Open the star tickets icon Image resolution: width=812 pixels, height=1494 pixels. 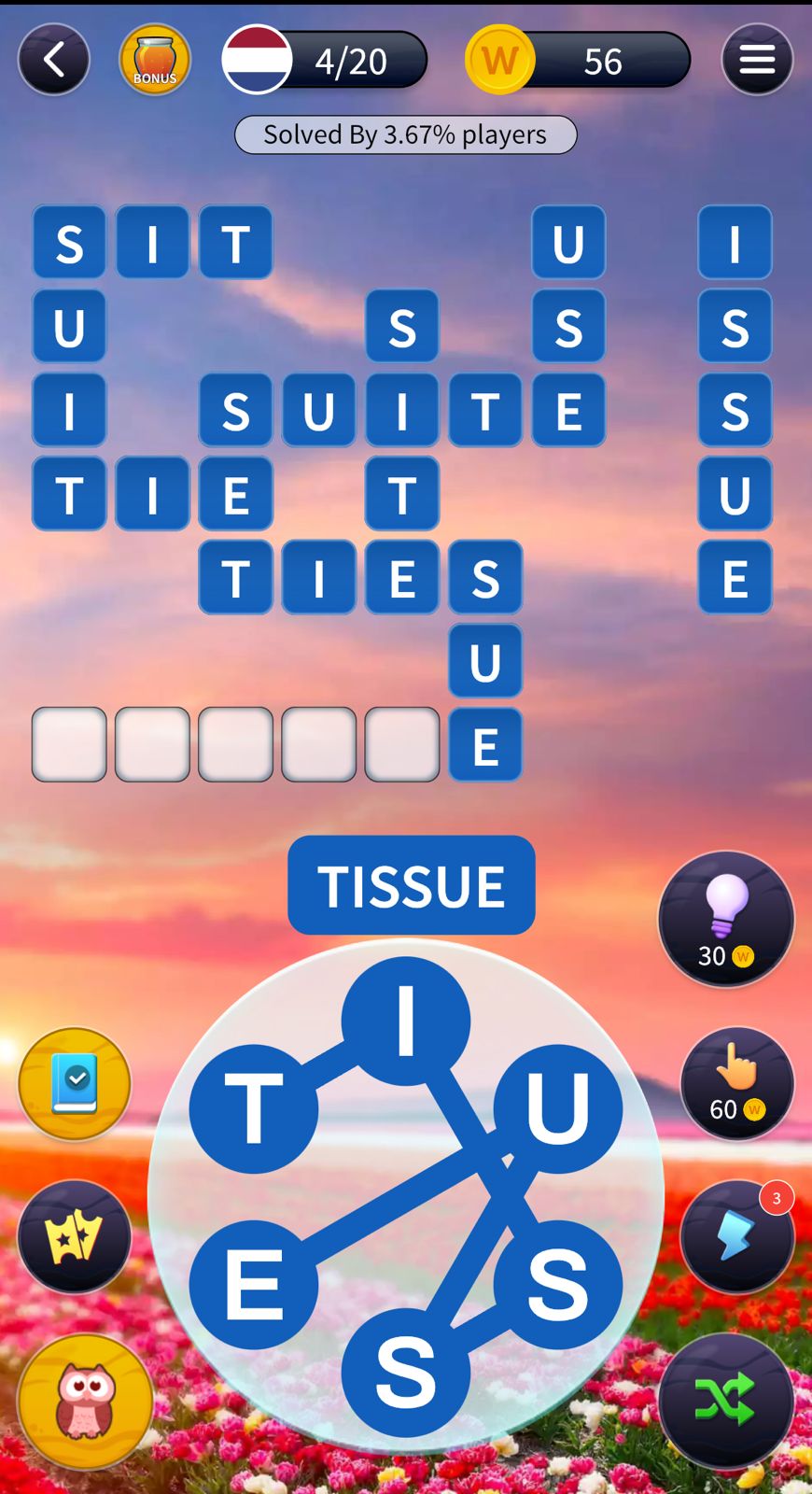click(x=75, y=1236)
